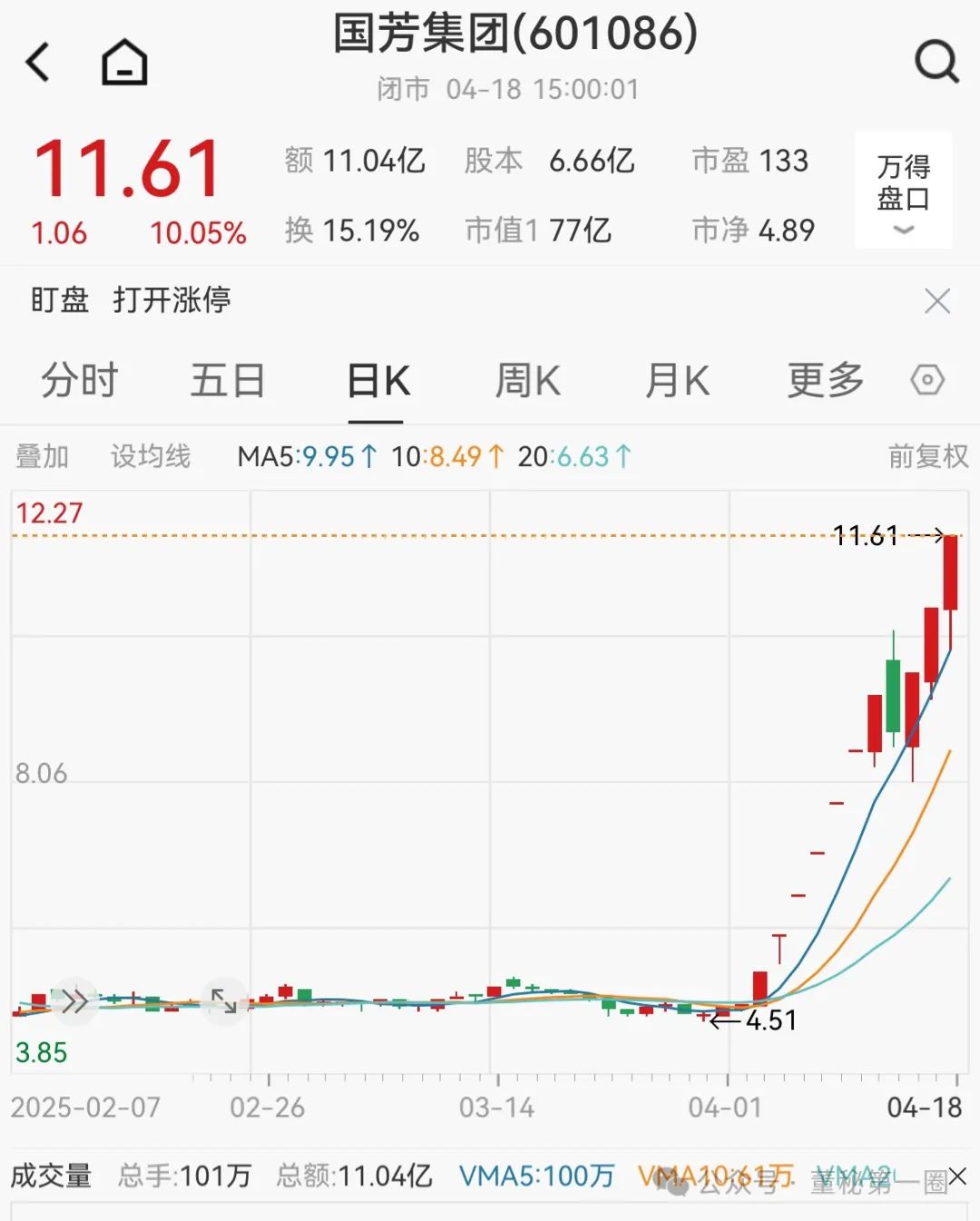Tap the double-arrow chart scroll button
The height and width of the screenshot is (1221, 980).
(74, 1001)
